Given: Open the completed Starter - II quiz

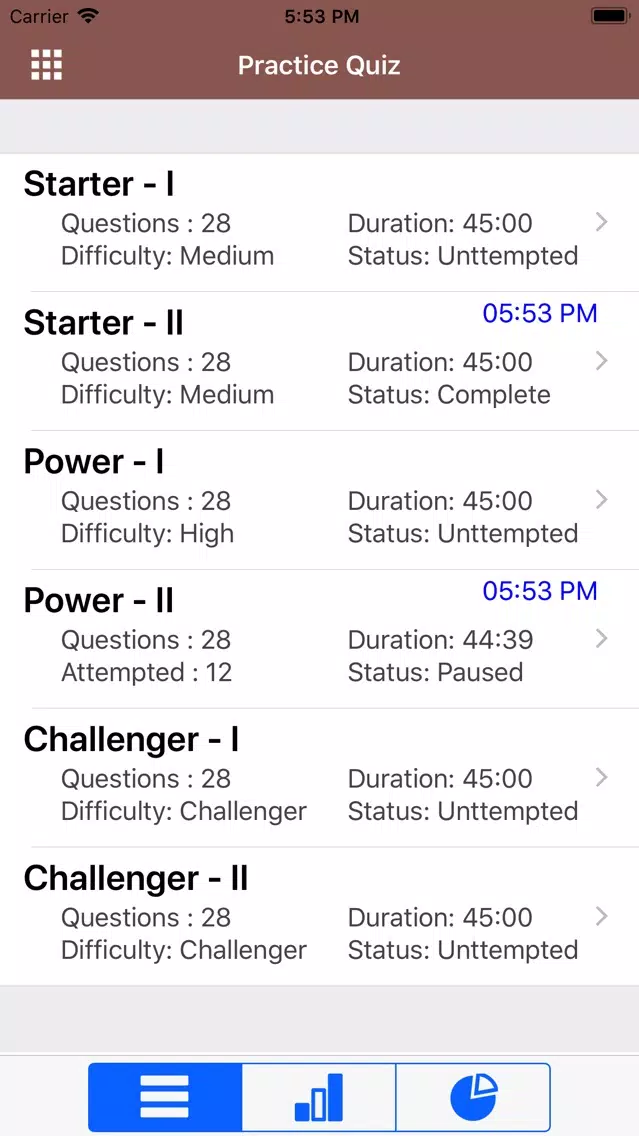Looking at the screenshot, I should (320, 362).
